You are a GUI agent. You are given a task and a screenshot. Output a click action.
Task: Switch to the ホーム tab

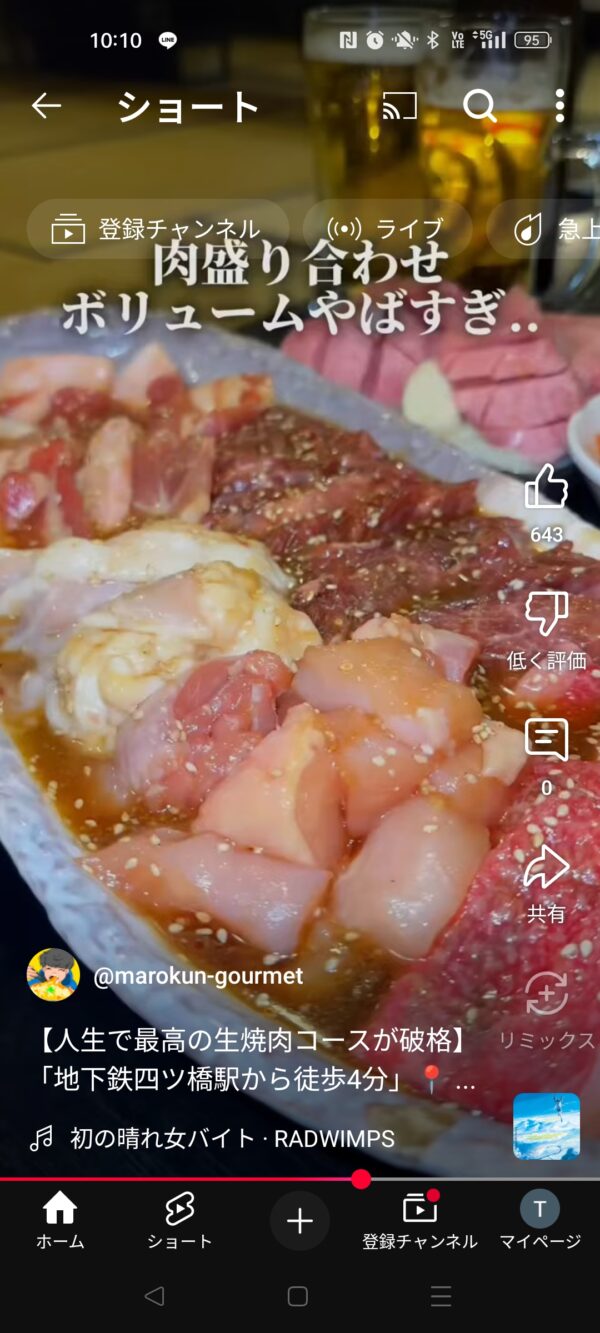[60, 1222]
